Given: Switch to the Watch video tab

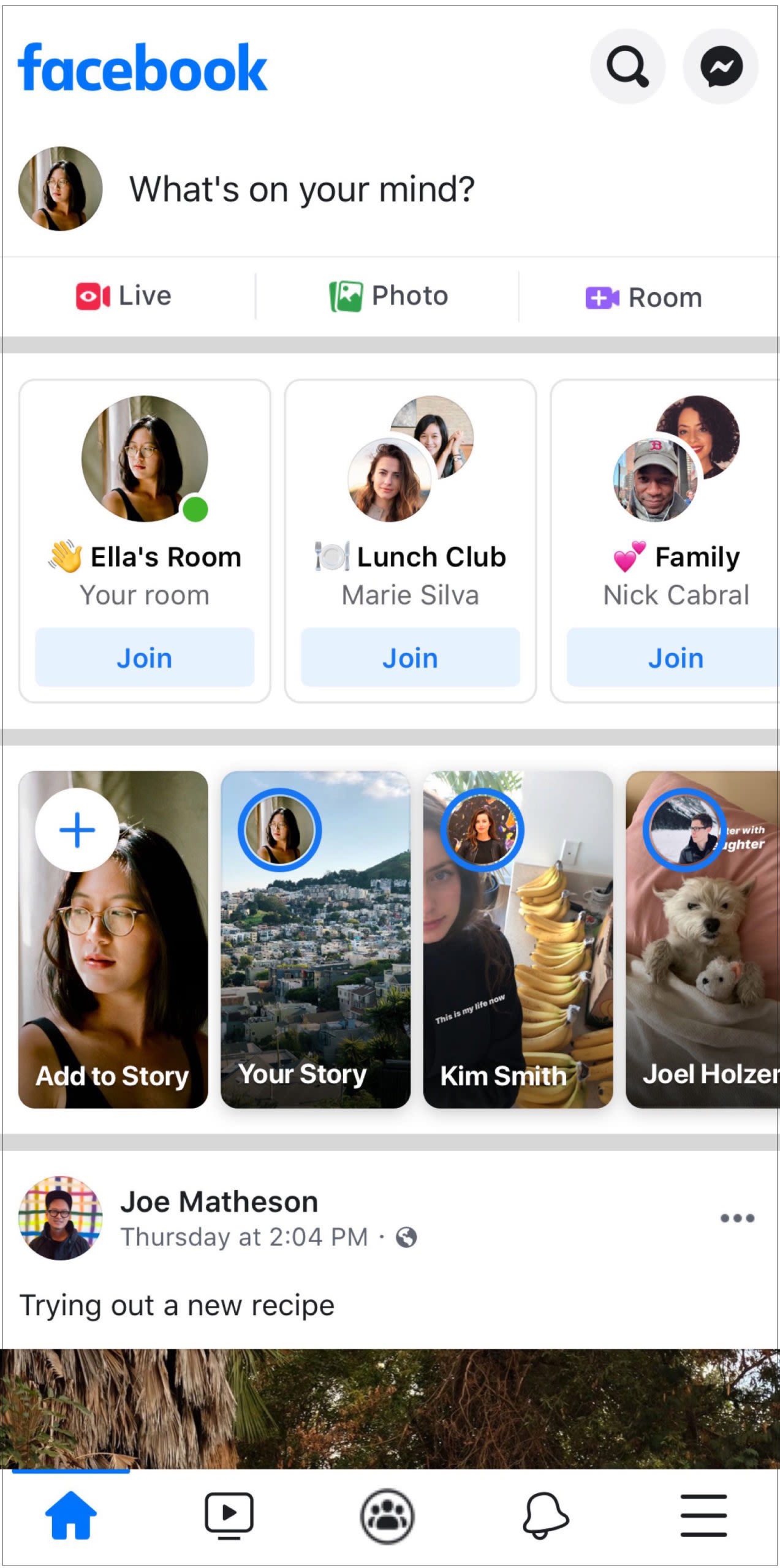Looking at the screenshot, I should 229,1515.
